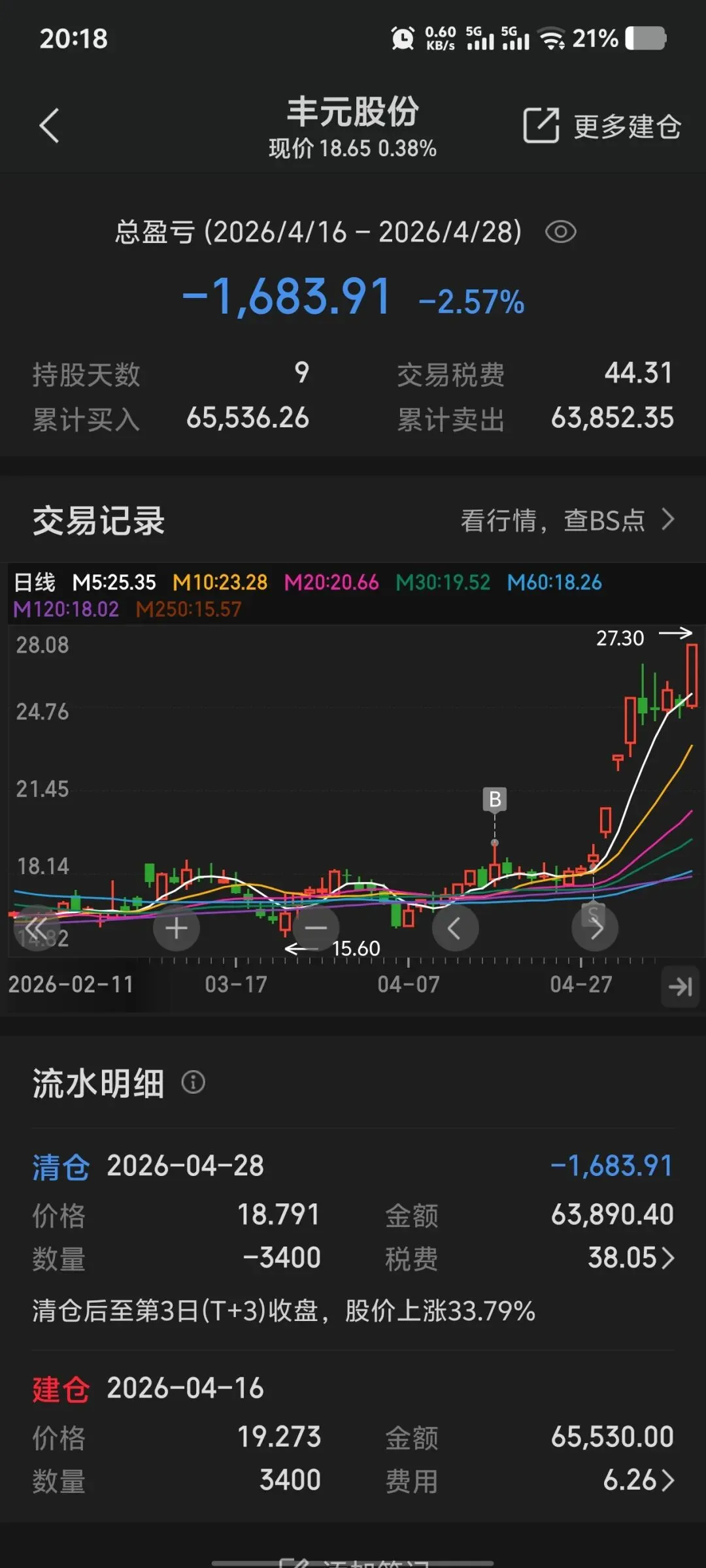
Task: Go back using the top-left arrow
Action: coord(50,125)
